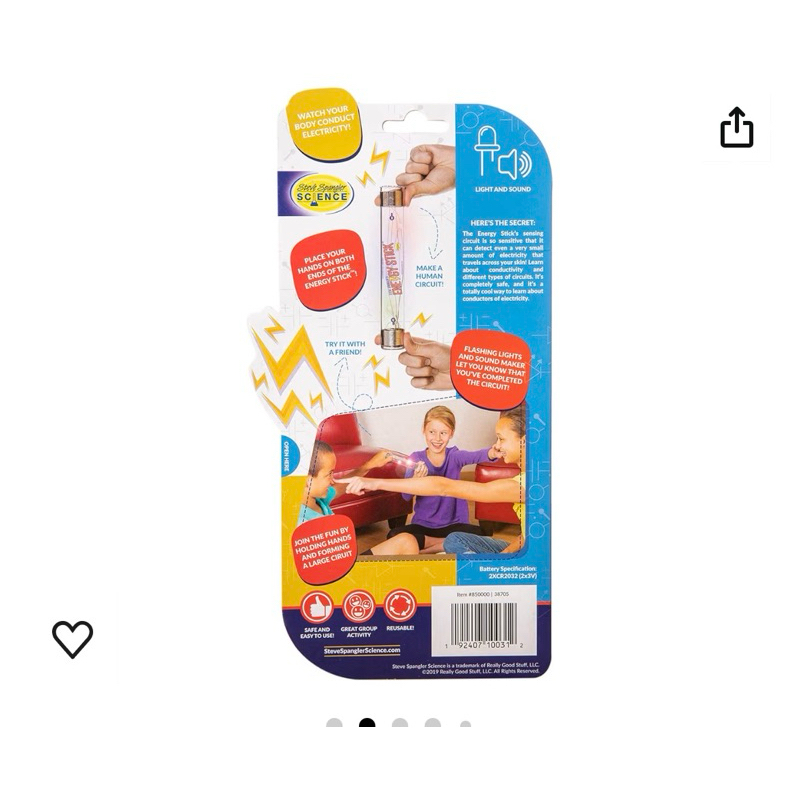
Task: Jump to the fourth image page dot
Action: pos(433,723)
